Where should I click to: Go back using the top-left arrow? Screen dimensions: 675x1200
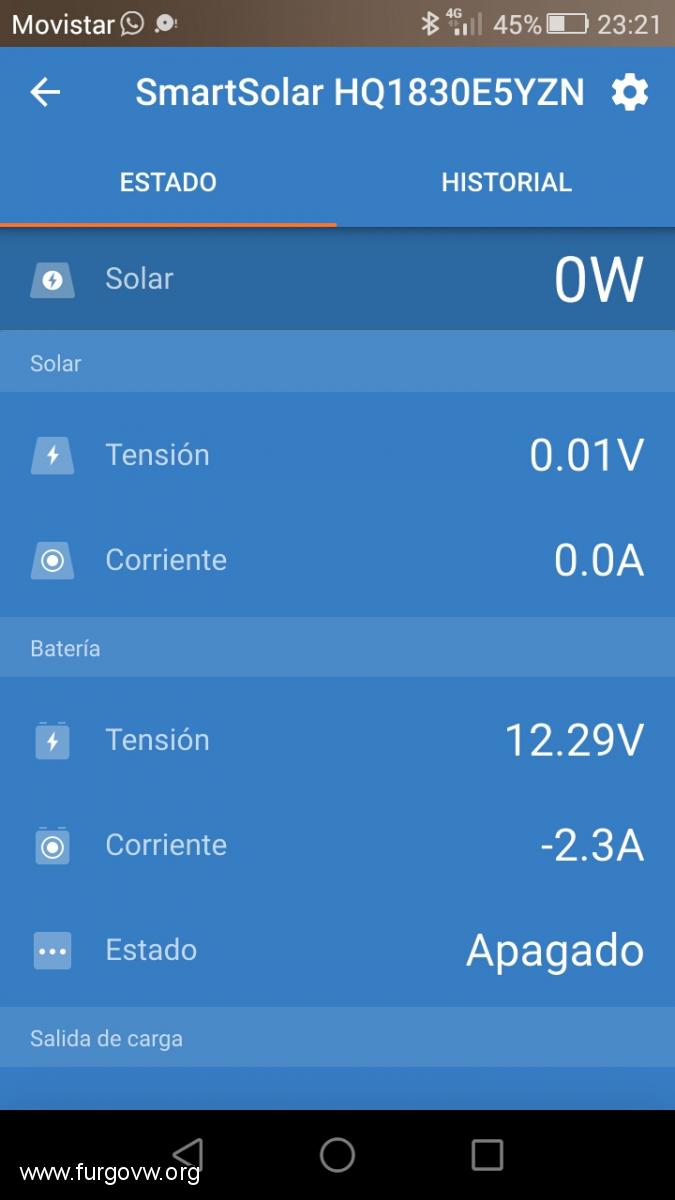pos(45,93)
